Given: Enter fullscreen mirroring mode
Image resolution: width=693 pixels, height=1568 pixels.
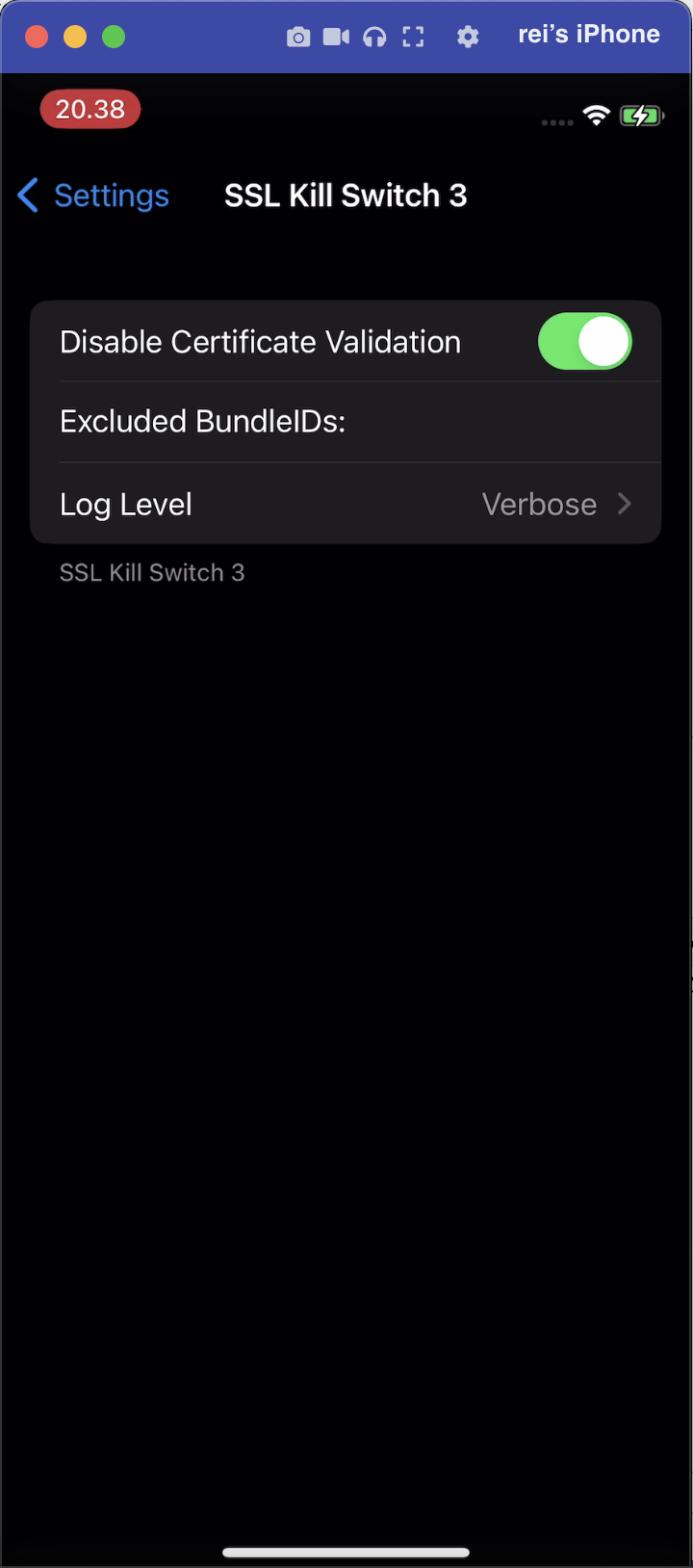Looking at the screenshot, I should coord(413,38).
